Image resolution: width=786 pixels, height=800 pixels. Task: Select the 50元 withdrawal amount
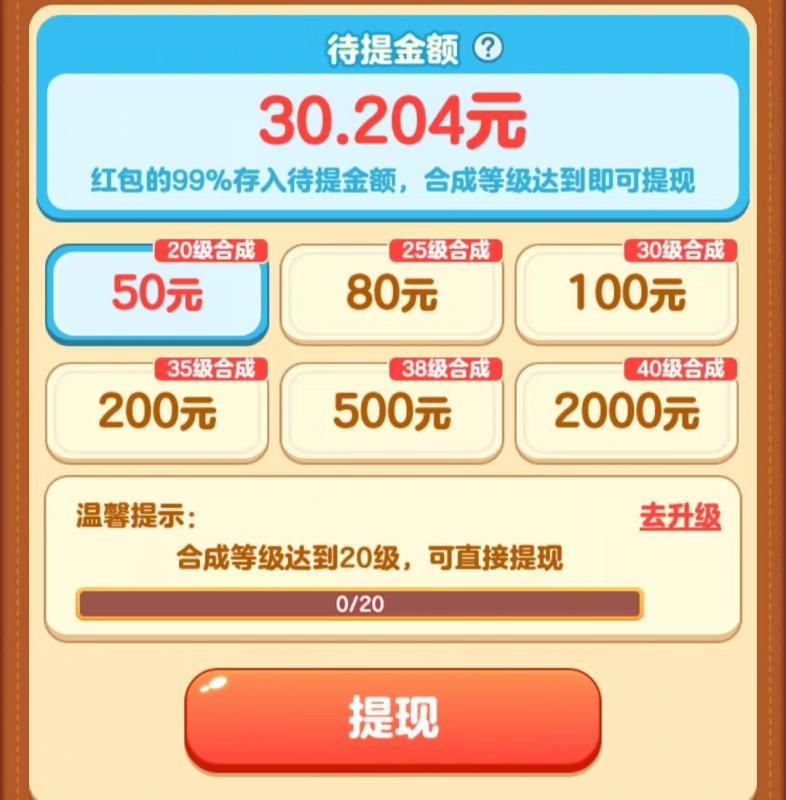click(x=157, y=292)
